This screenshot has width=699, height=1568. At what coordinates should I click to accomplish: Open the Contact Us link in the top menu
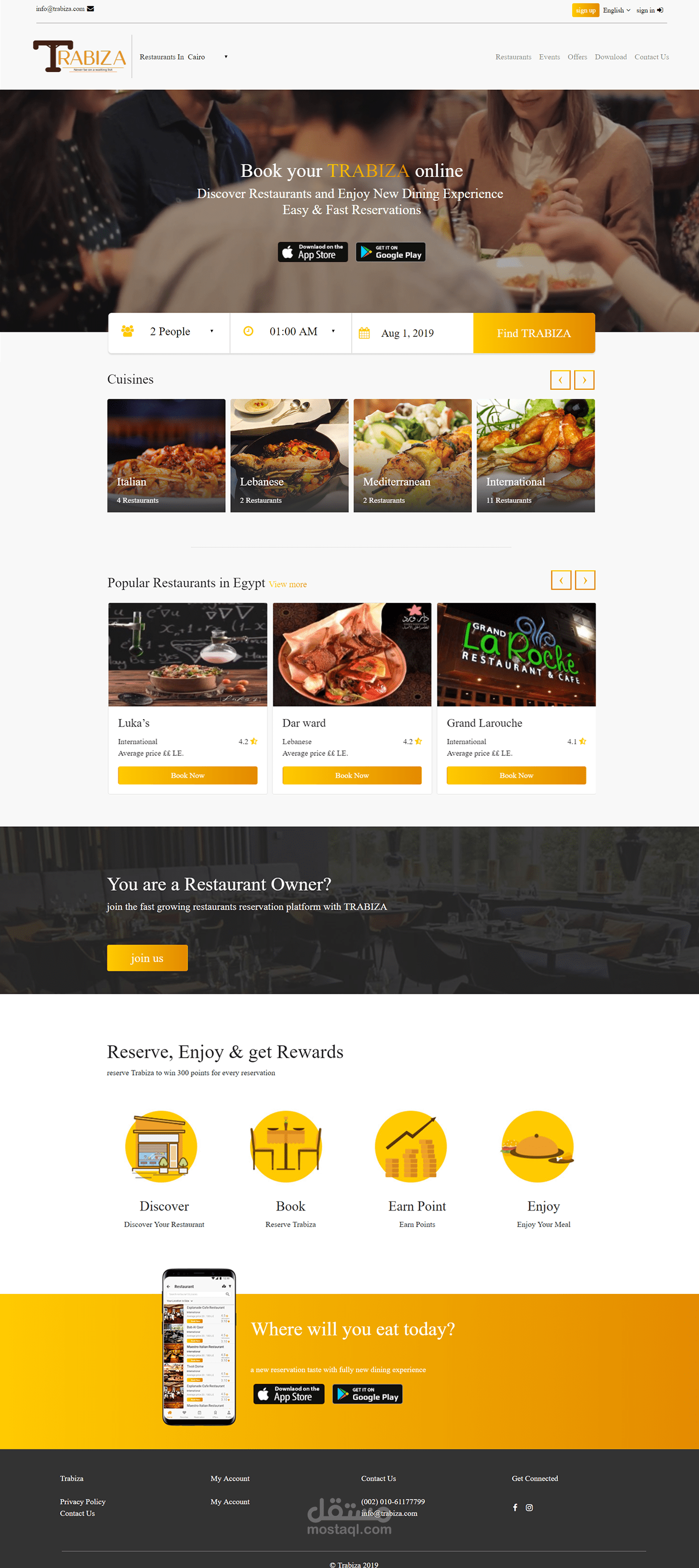point(651,57)
